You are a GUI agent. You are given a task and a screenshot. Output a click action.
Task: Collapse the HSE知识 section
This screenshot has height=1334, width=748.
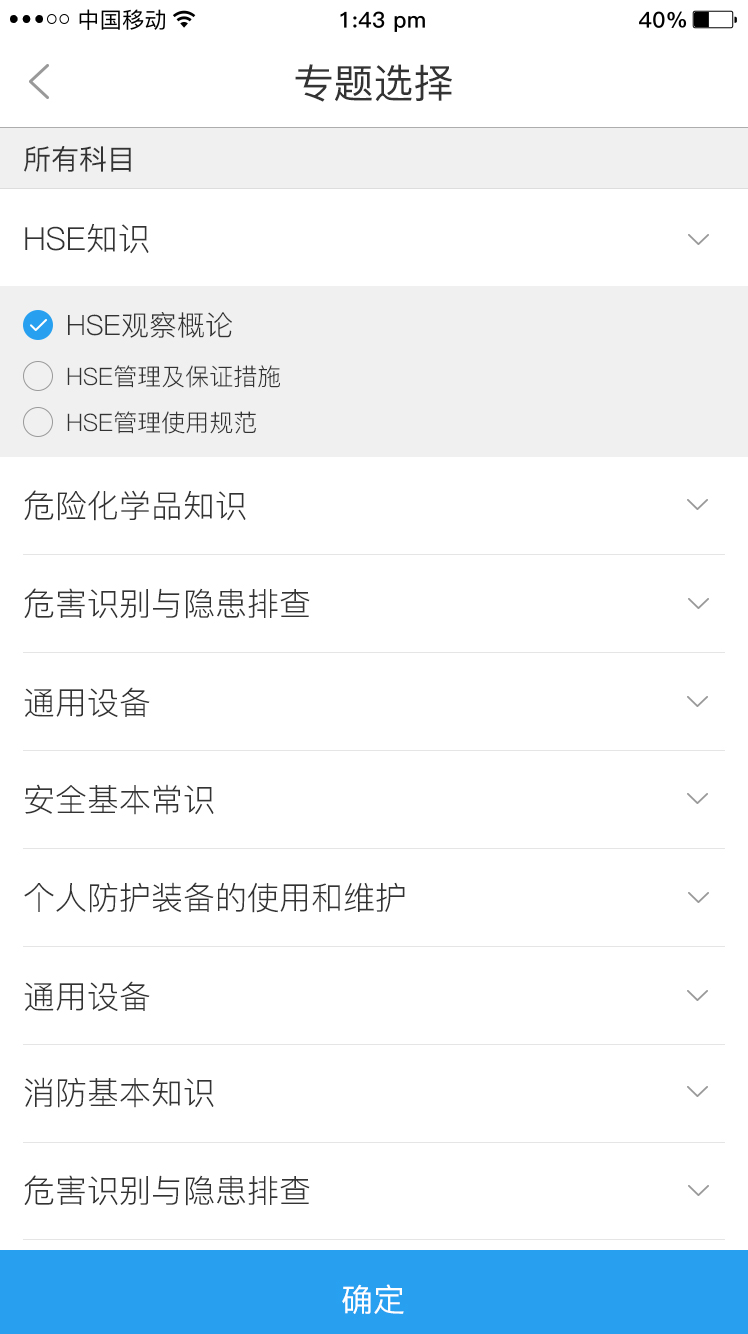point(698,239)
